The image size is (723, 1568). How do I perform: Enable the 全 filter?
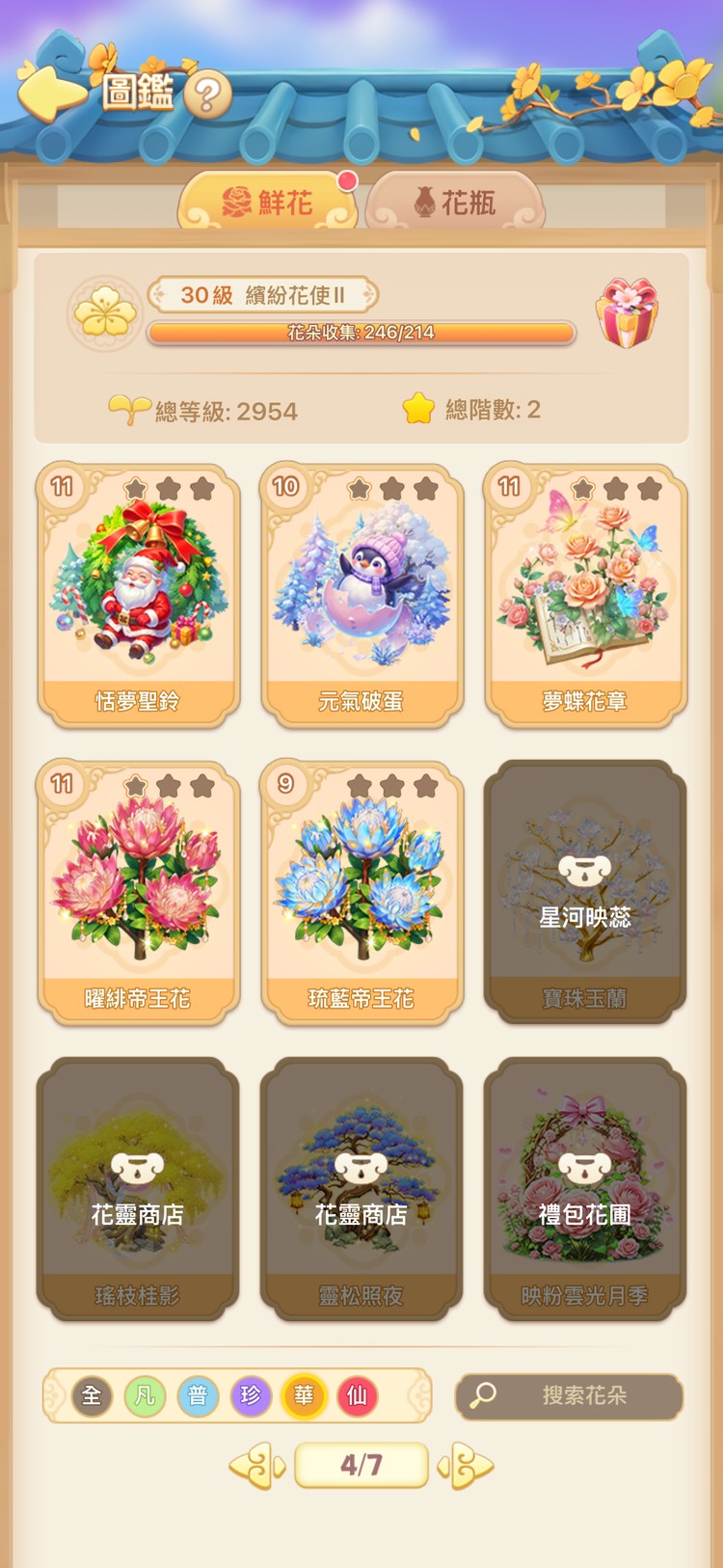click(91, 1396)
